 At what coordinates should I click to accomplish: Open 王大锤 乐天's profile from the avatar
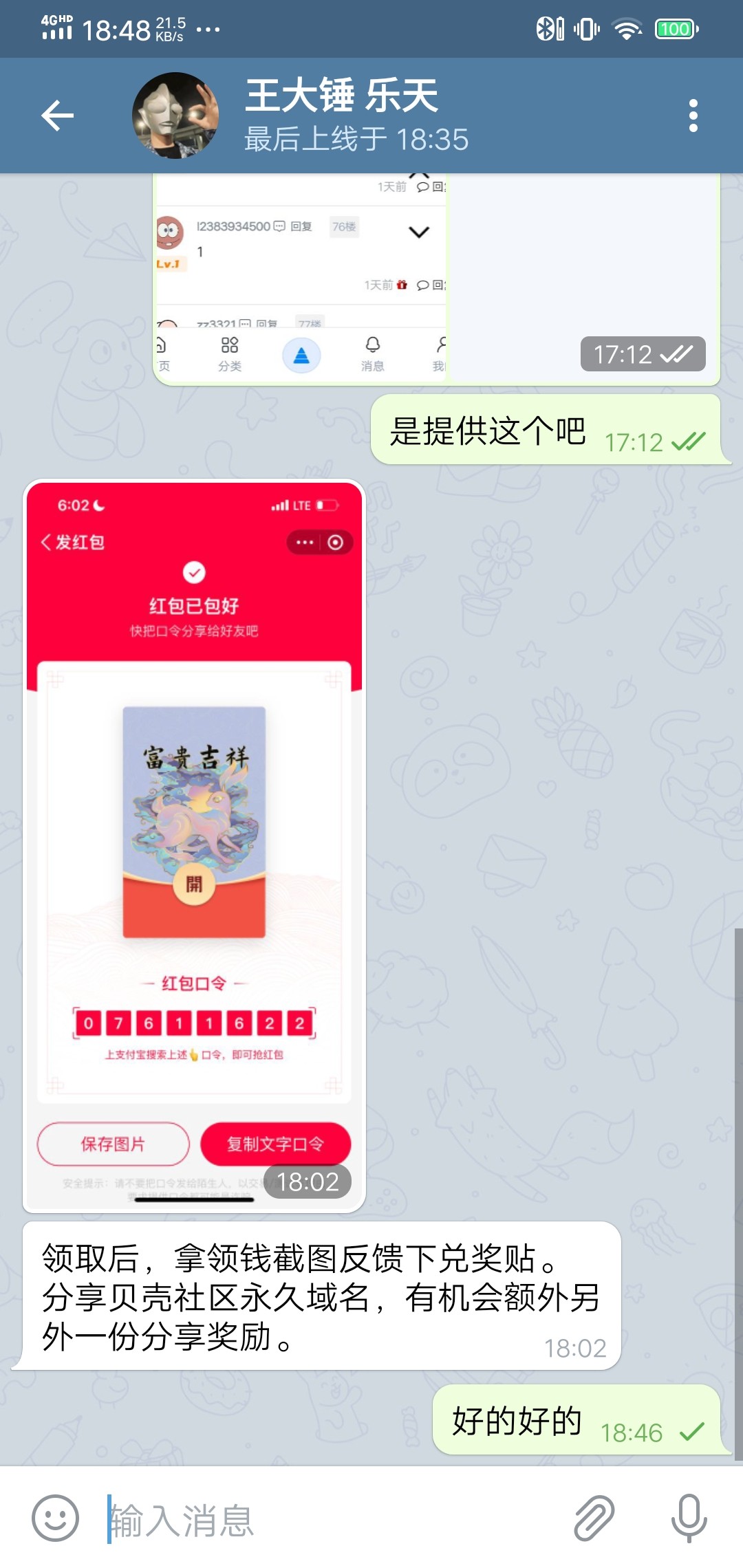coord(175,116)
